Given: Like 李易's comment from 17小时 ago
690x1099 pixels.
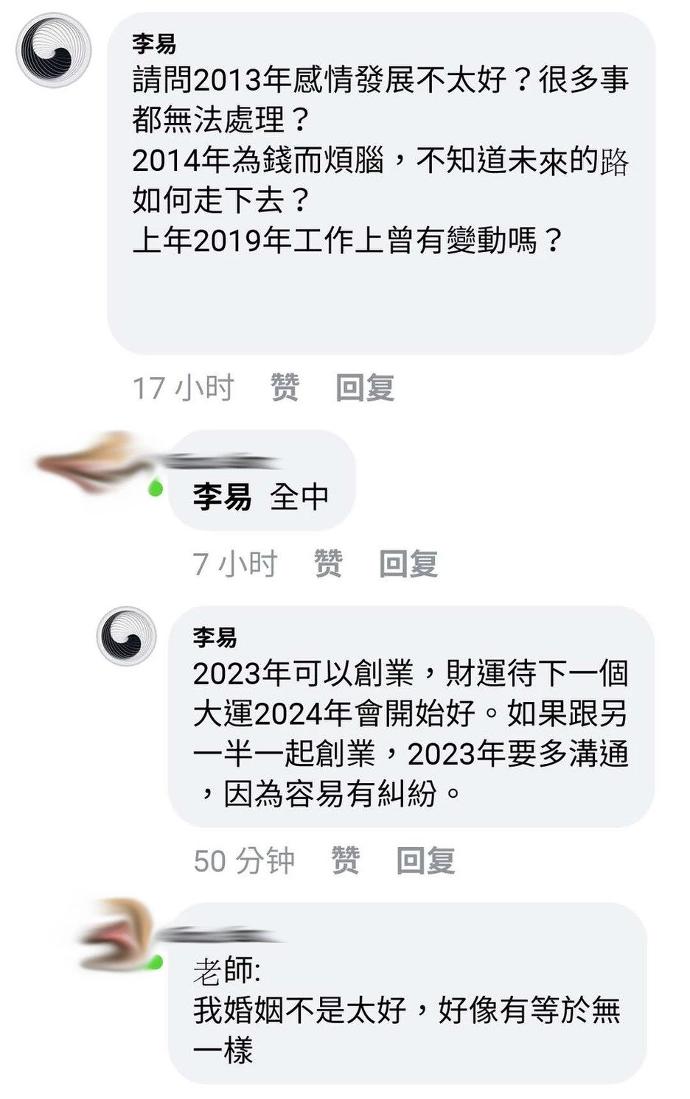Looking at the screenshot, I should pyautogui.click(x=285, y=387).
